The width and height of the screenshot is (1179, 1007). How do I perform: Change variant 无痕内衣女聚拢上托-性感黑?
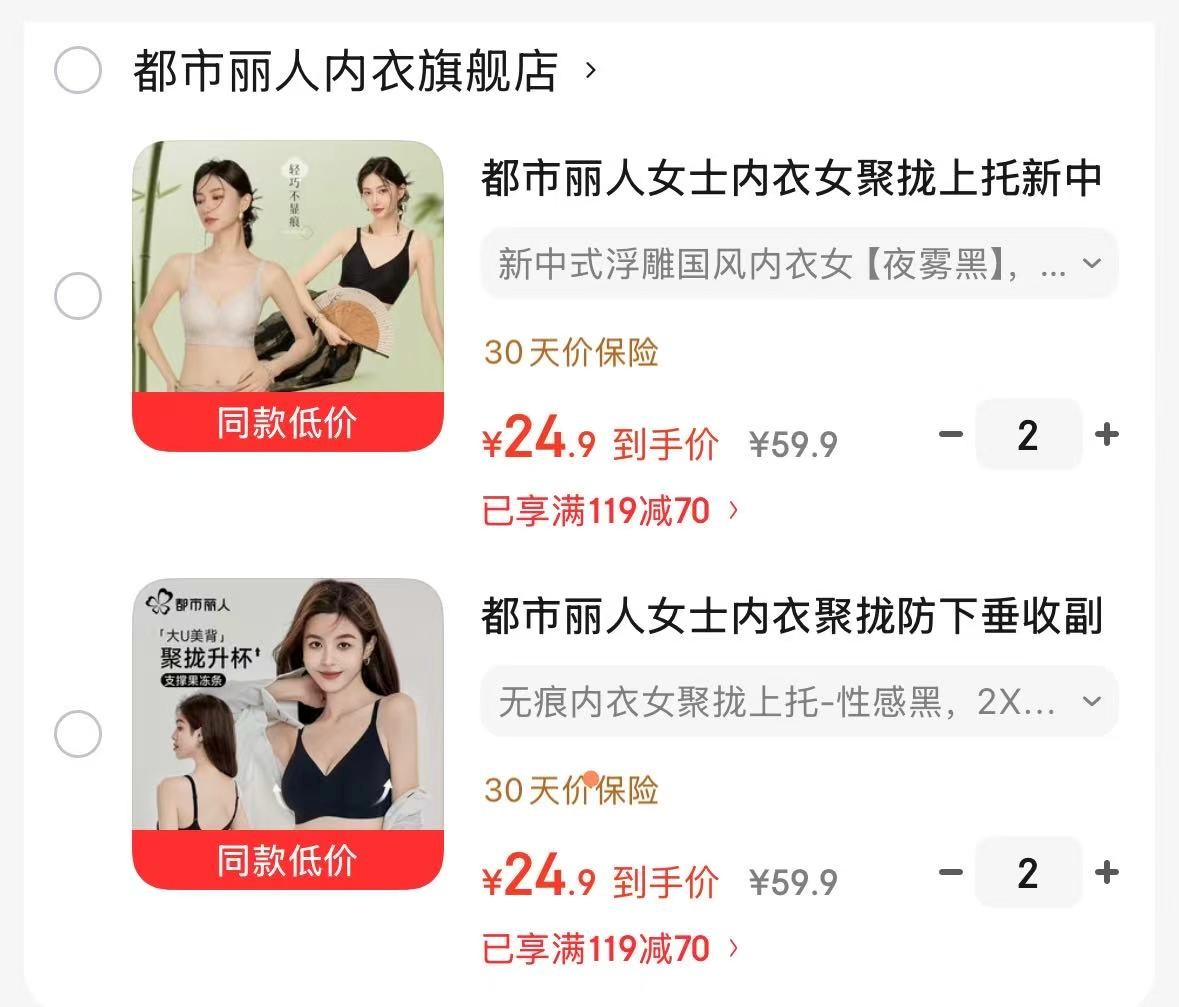pos(799,702)
